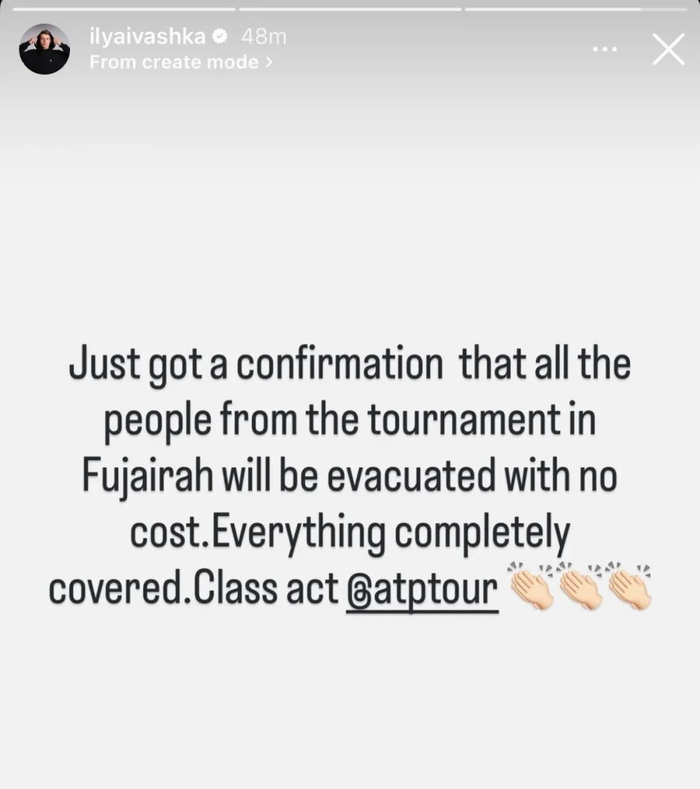Close the story viewer
The height and width of the screenshot is (789, 700).
pyautogui.click(x=667, y=49)
